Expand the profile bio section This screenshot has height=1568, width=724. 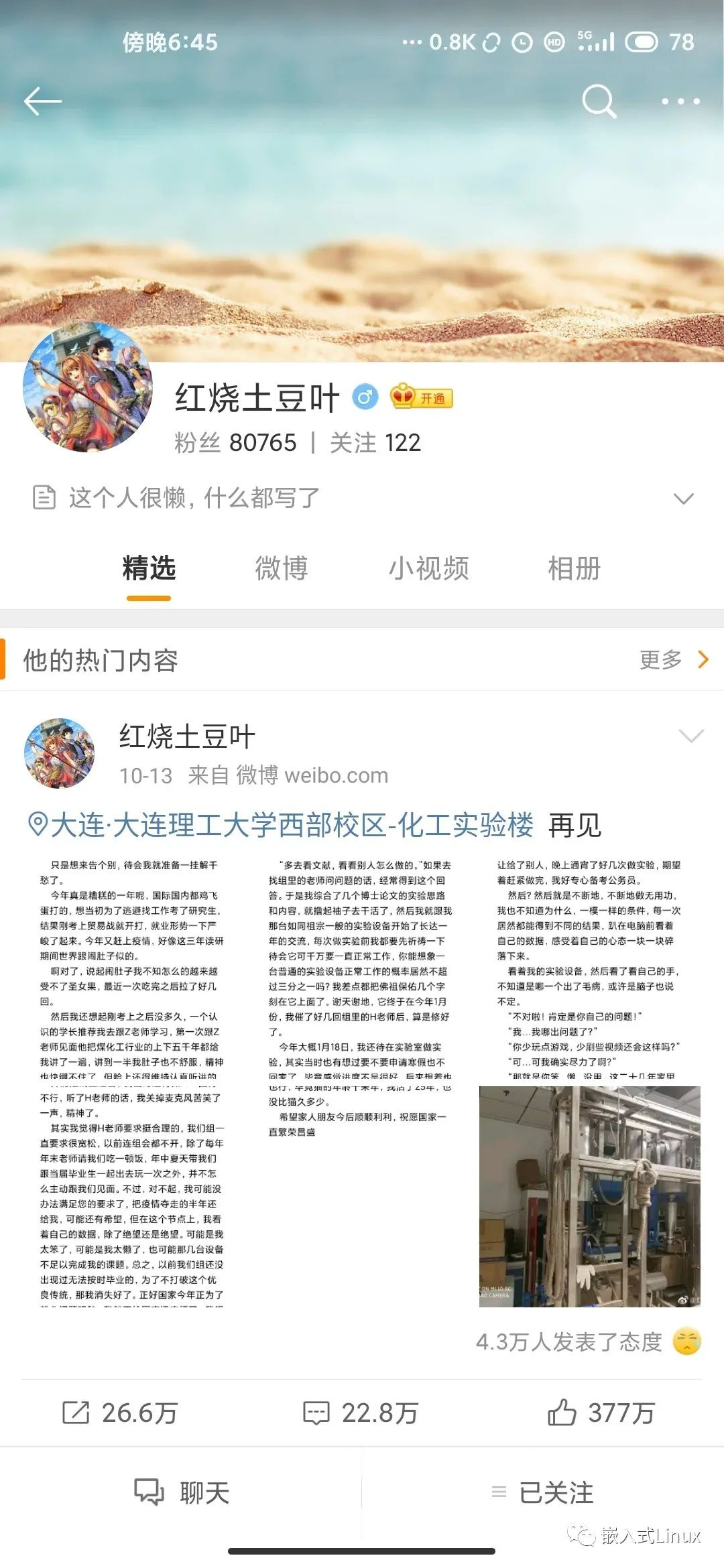[683, 499]
